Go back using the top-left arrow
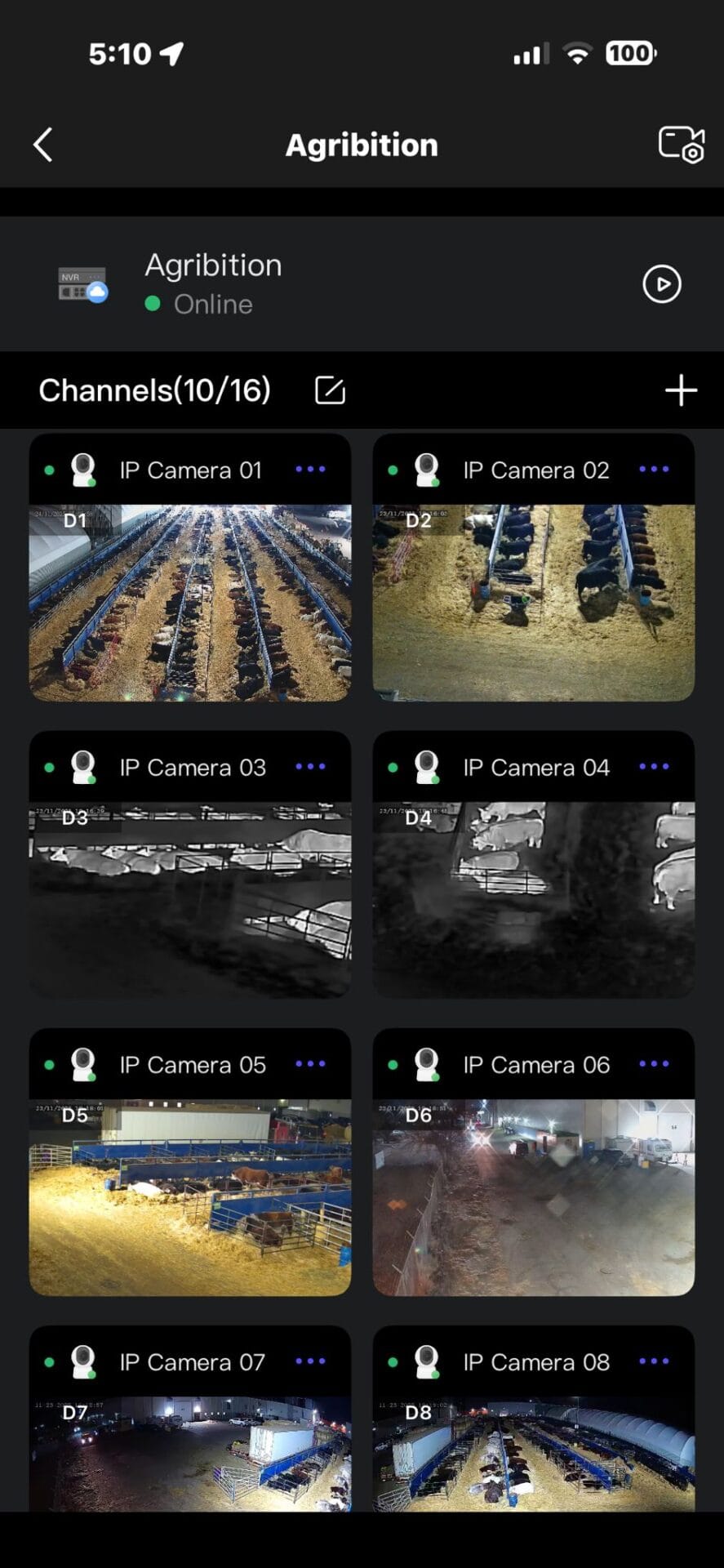Screen dimensions: 724x1568 point(43,145)
